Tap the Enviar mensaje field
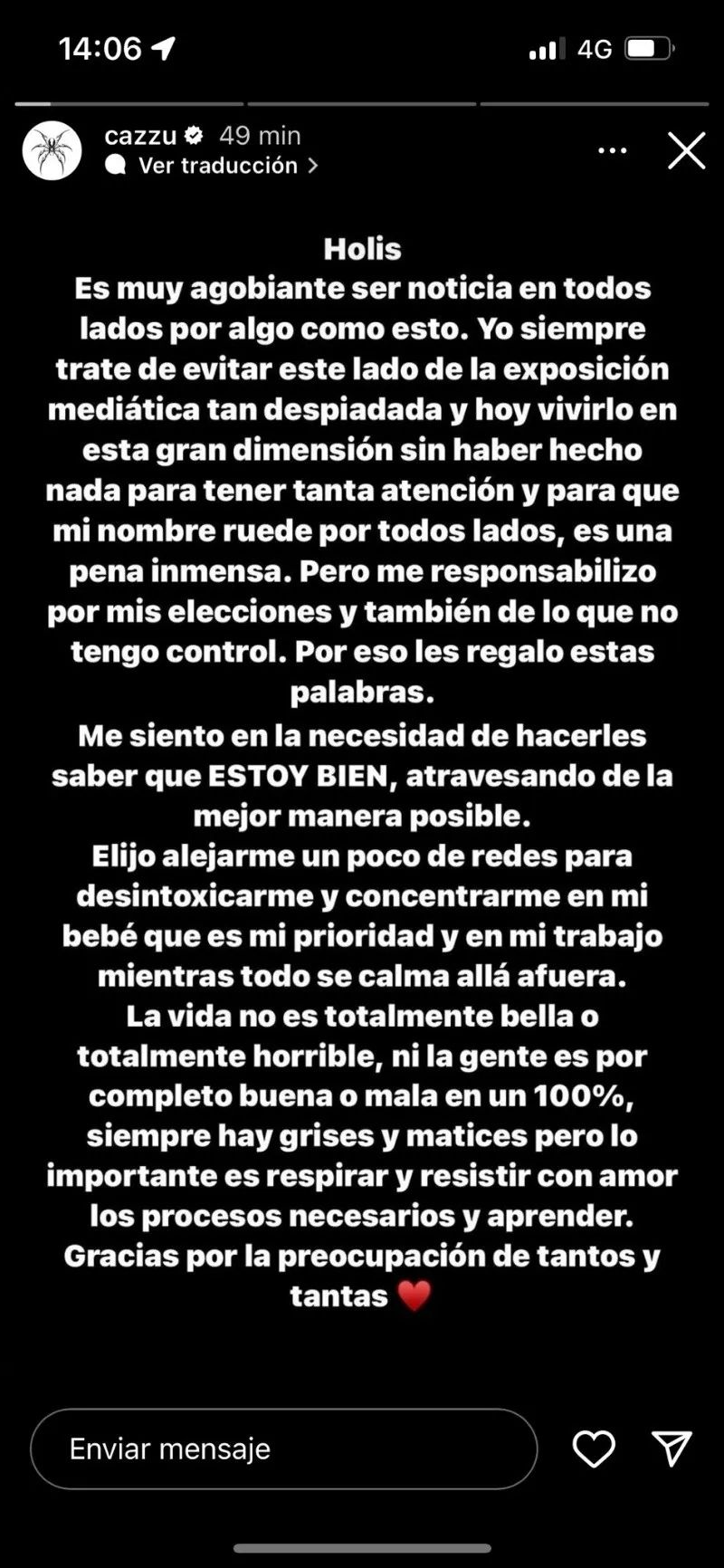This screenshot has width=724, height=1568. click(283, 1448)
